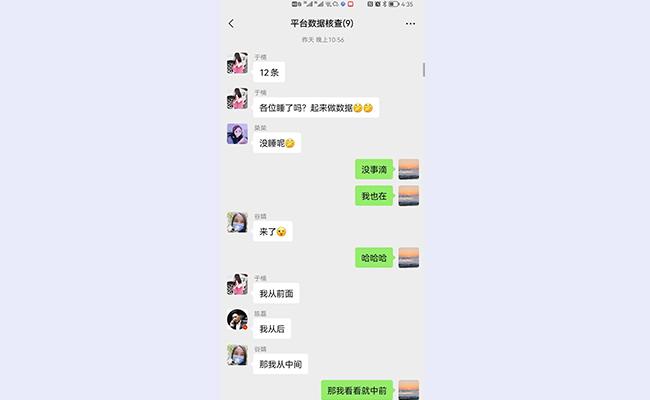Tap 谷婧's avatar next to 那我从中间

coord(237,355)
